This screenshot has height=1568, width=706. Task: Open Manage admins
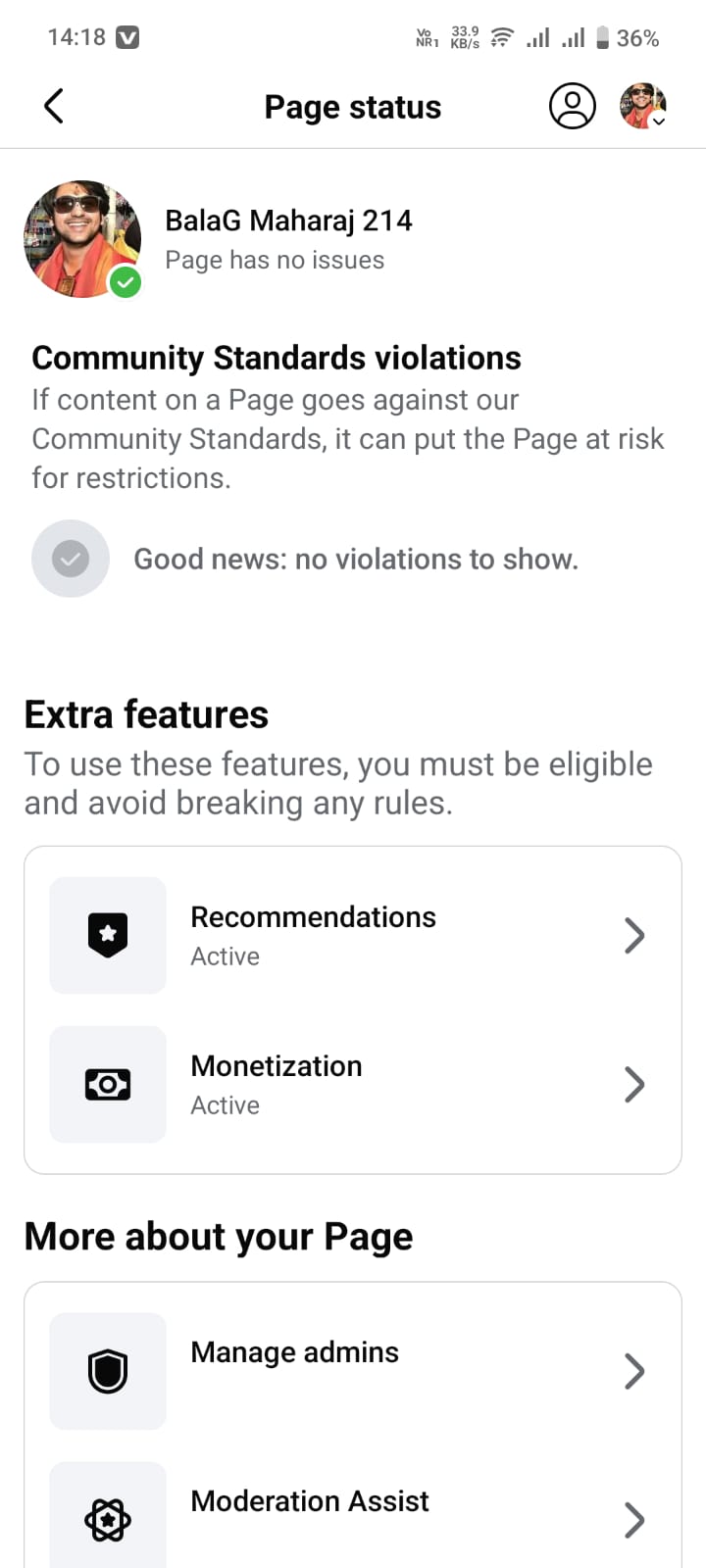tap(353, 1370)
